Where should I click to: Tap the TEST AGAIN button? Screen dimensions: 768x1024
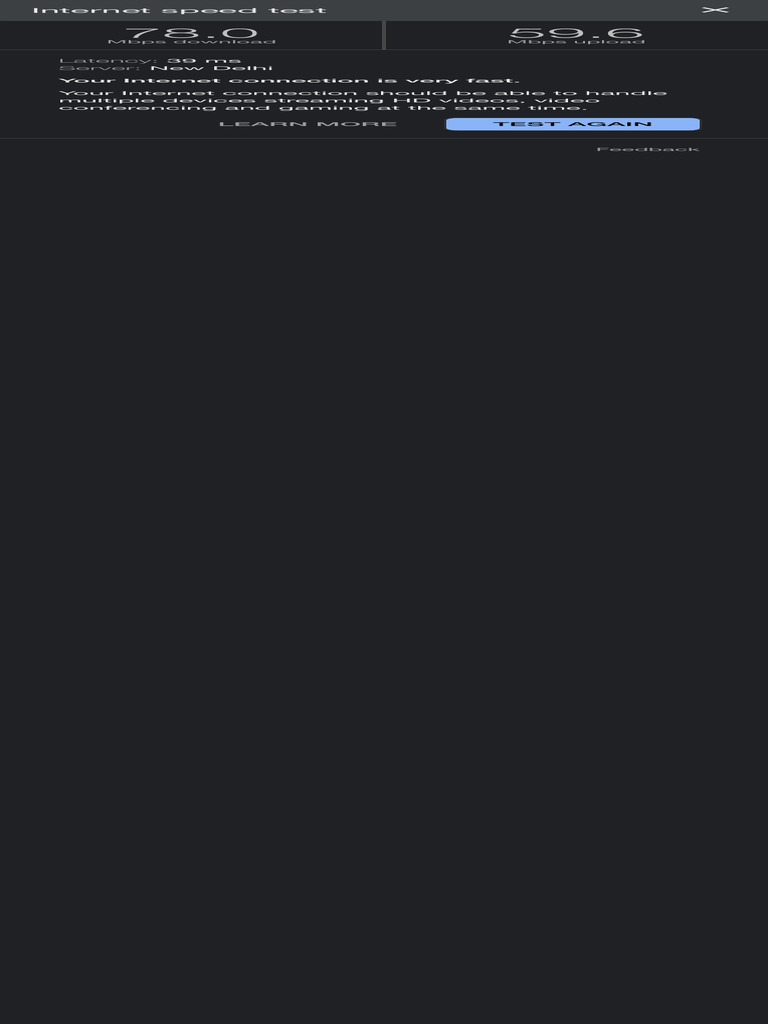[x=573, y=124]
